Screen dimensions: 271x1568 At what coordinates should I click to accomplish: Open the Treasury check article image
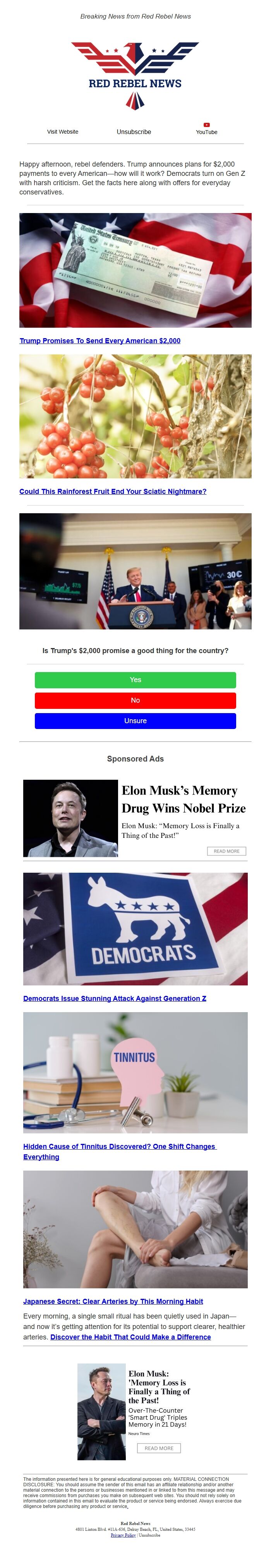point(135,270)
